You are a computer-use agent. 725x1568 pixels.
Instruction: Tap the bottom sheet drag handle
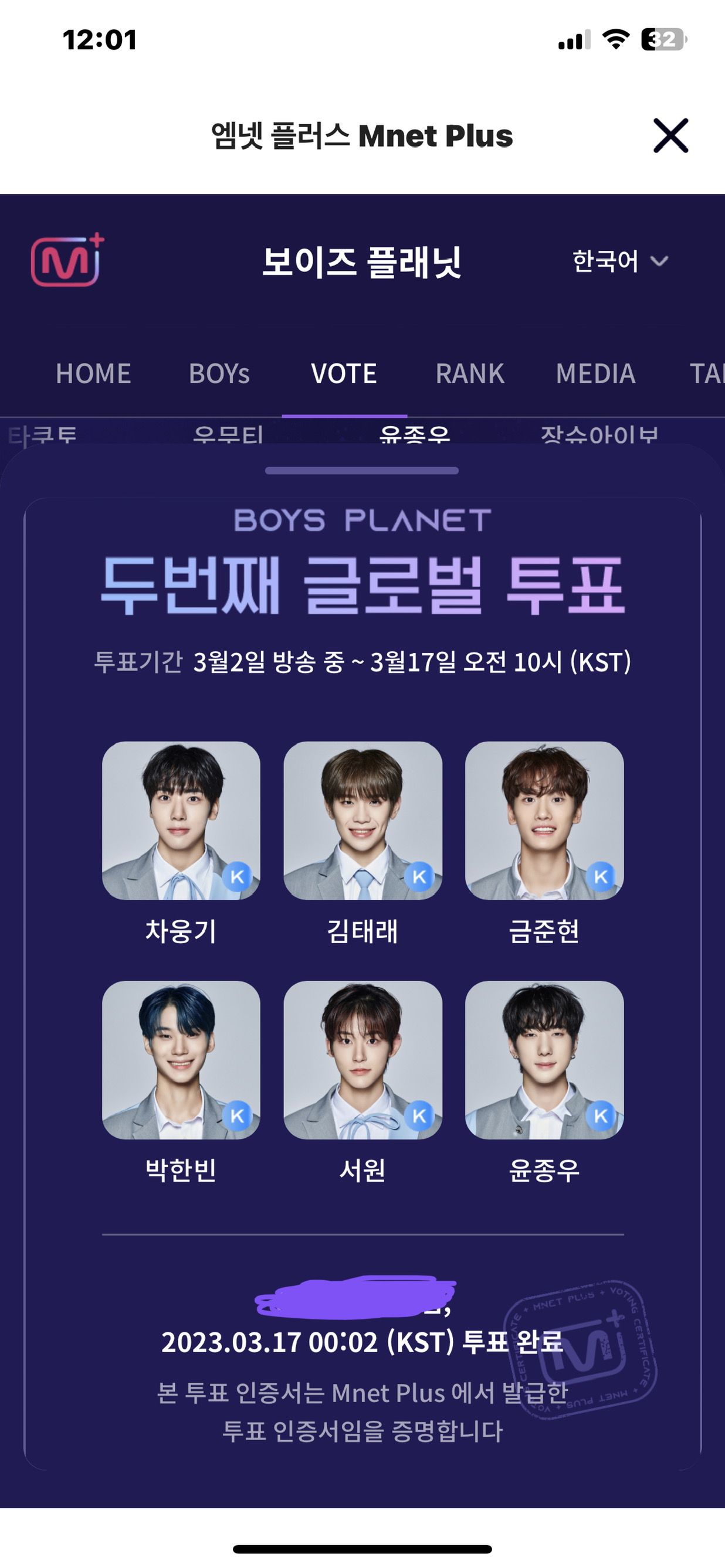coord(362,471)
